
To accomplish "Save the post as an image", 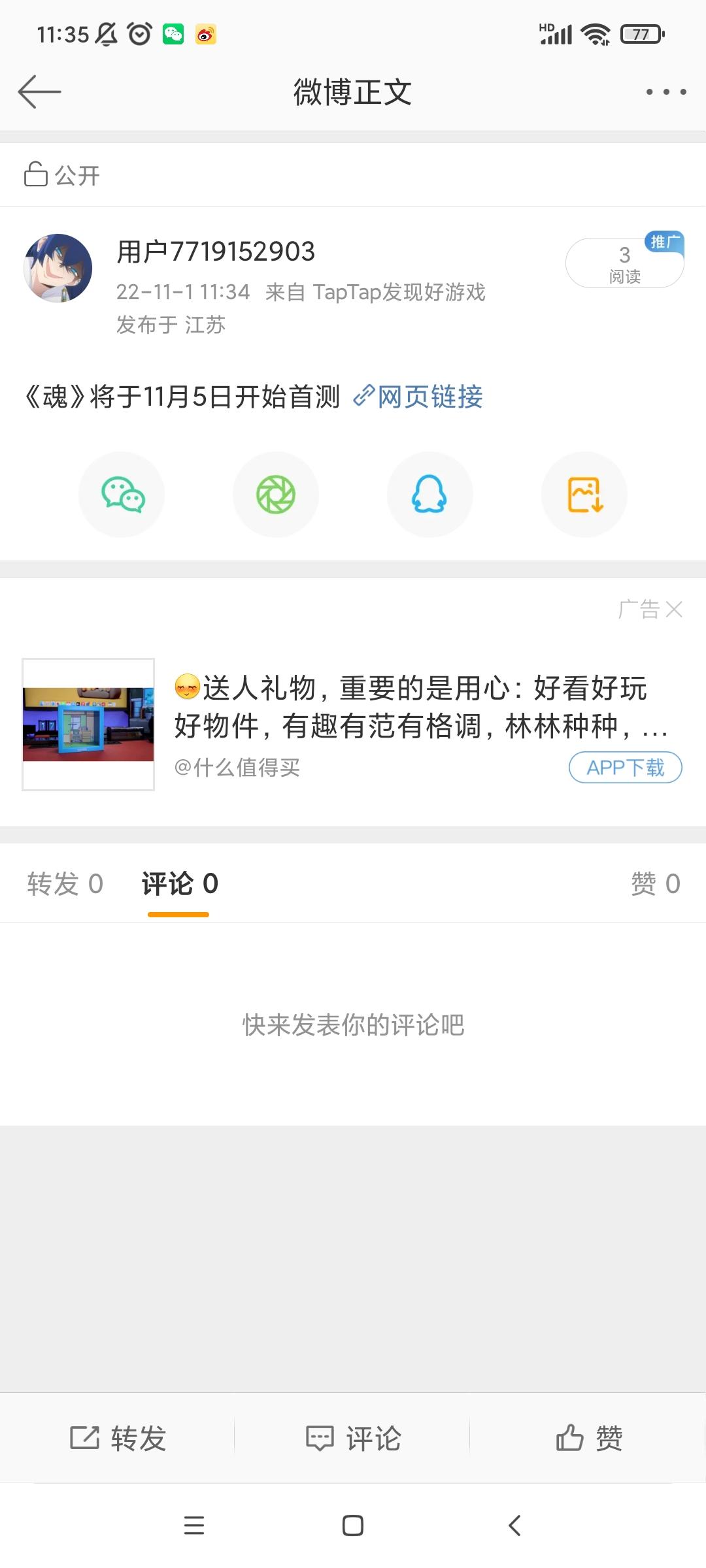I will [584, 495].
